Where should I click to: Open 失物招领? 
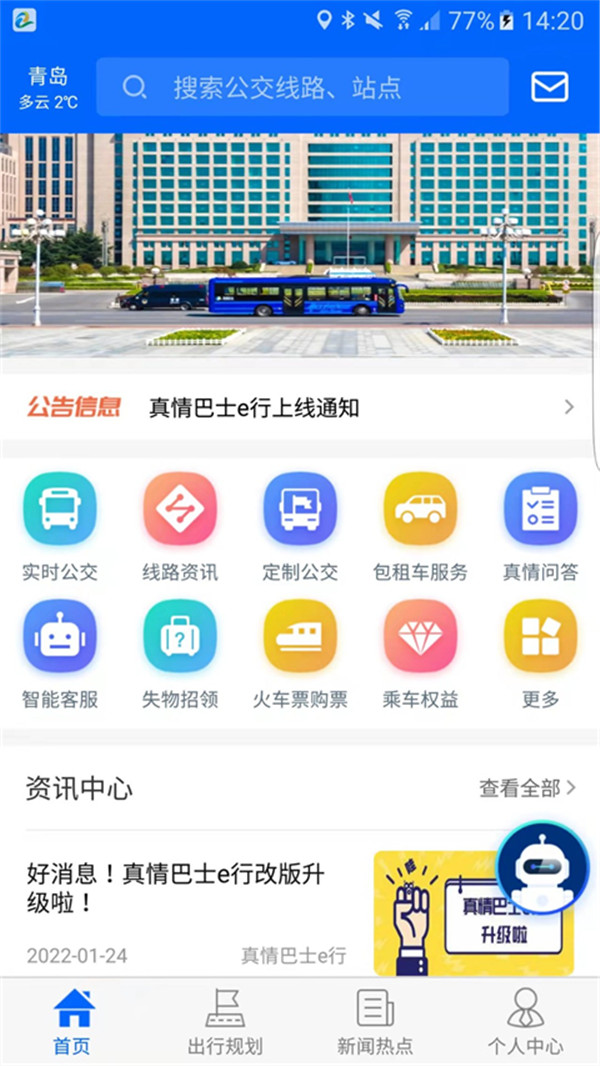pyautogui.click(x=180, y=652)
